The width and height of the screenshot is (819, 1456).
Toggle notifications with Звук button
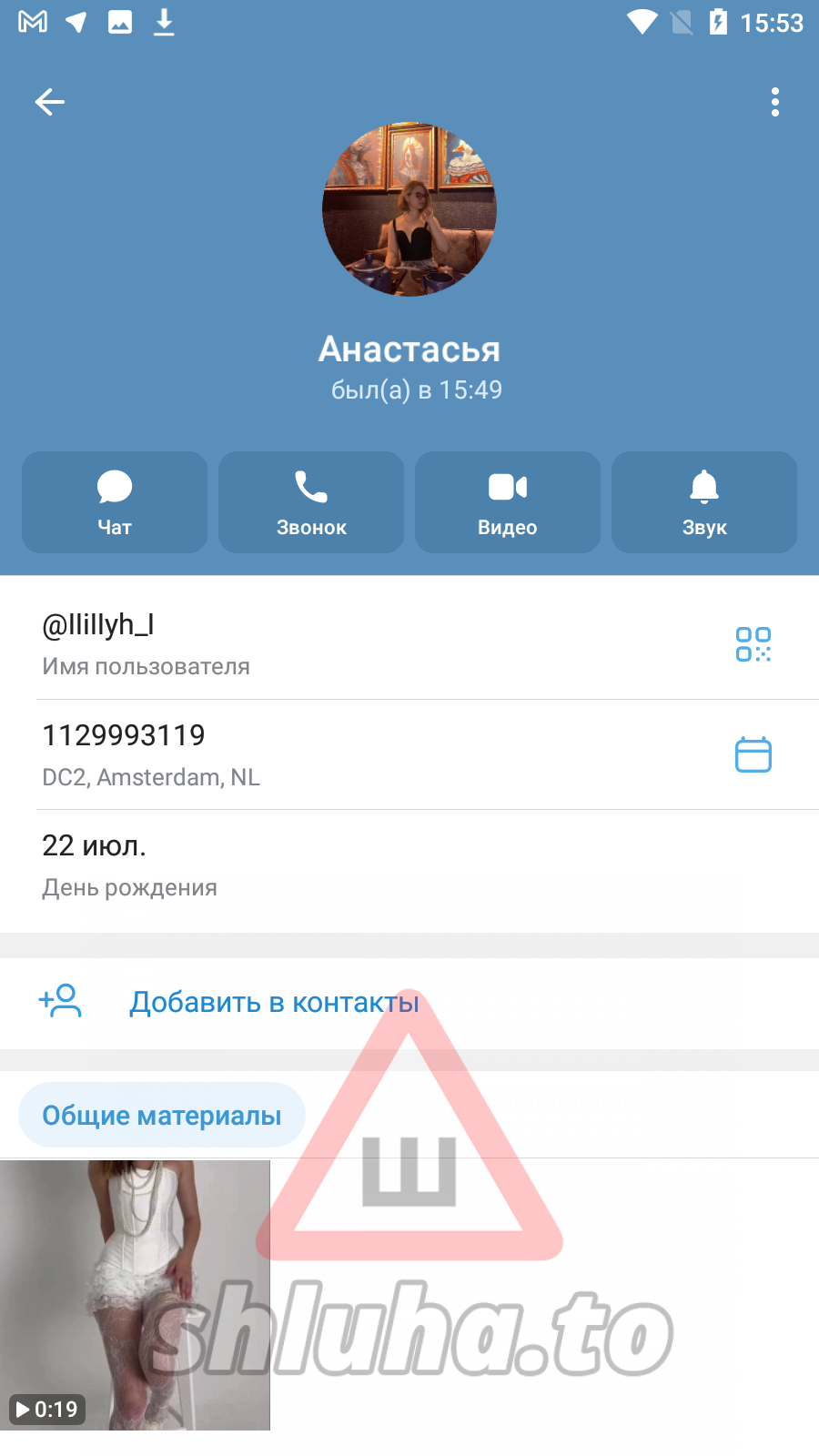pyautogui.click(x=704, y=502)
